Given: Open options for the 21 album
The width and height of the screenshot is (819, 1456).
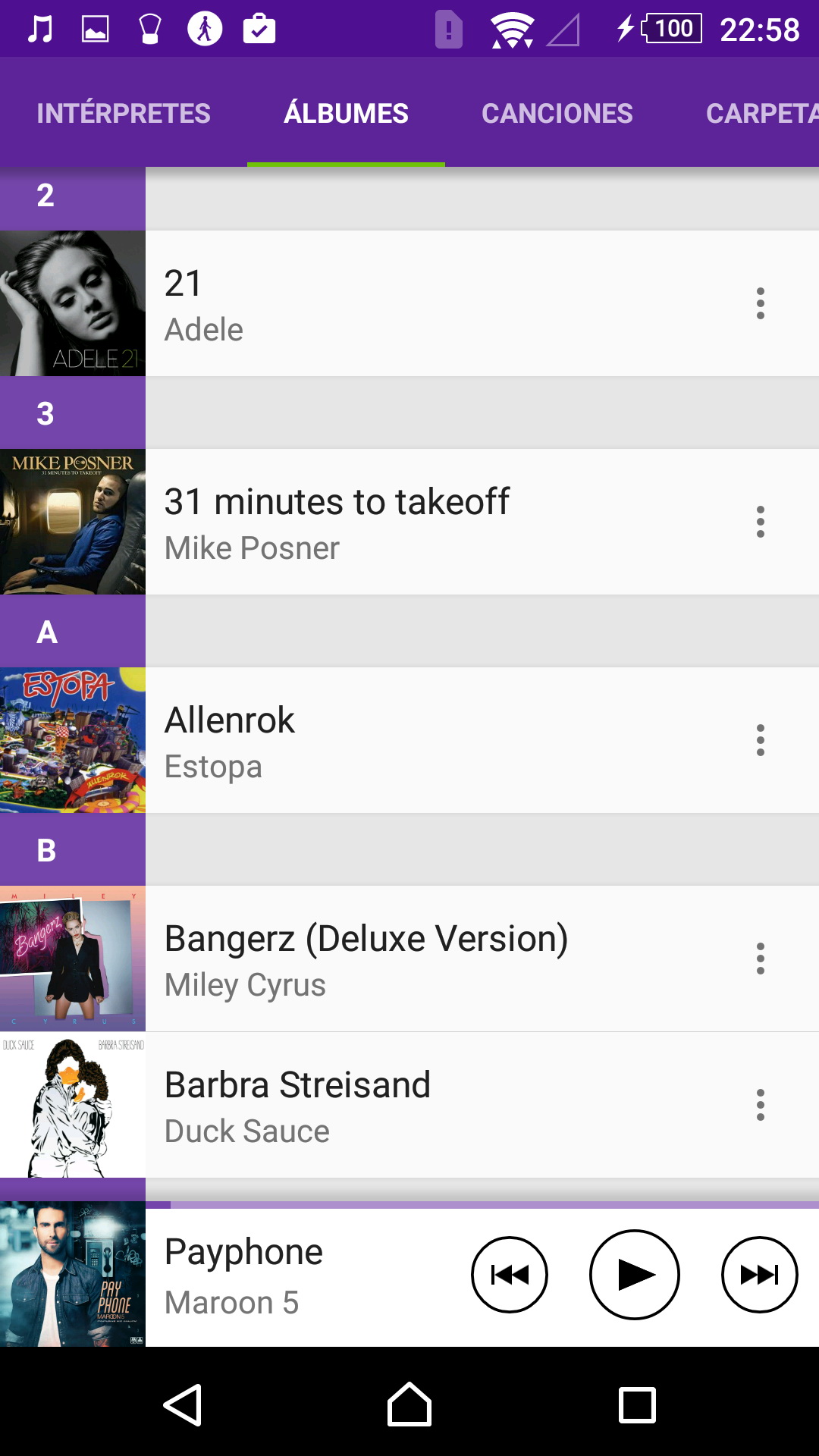Looking at the screenshot, I should tap(760, 304).
